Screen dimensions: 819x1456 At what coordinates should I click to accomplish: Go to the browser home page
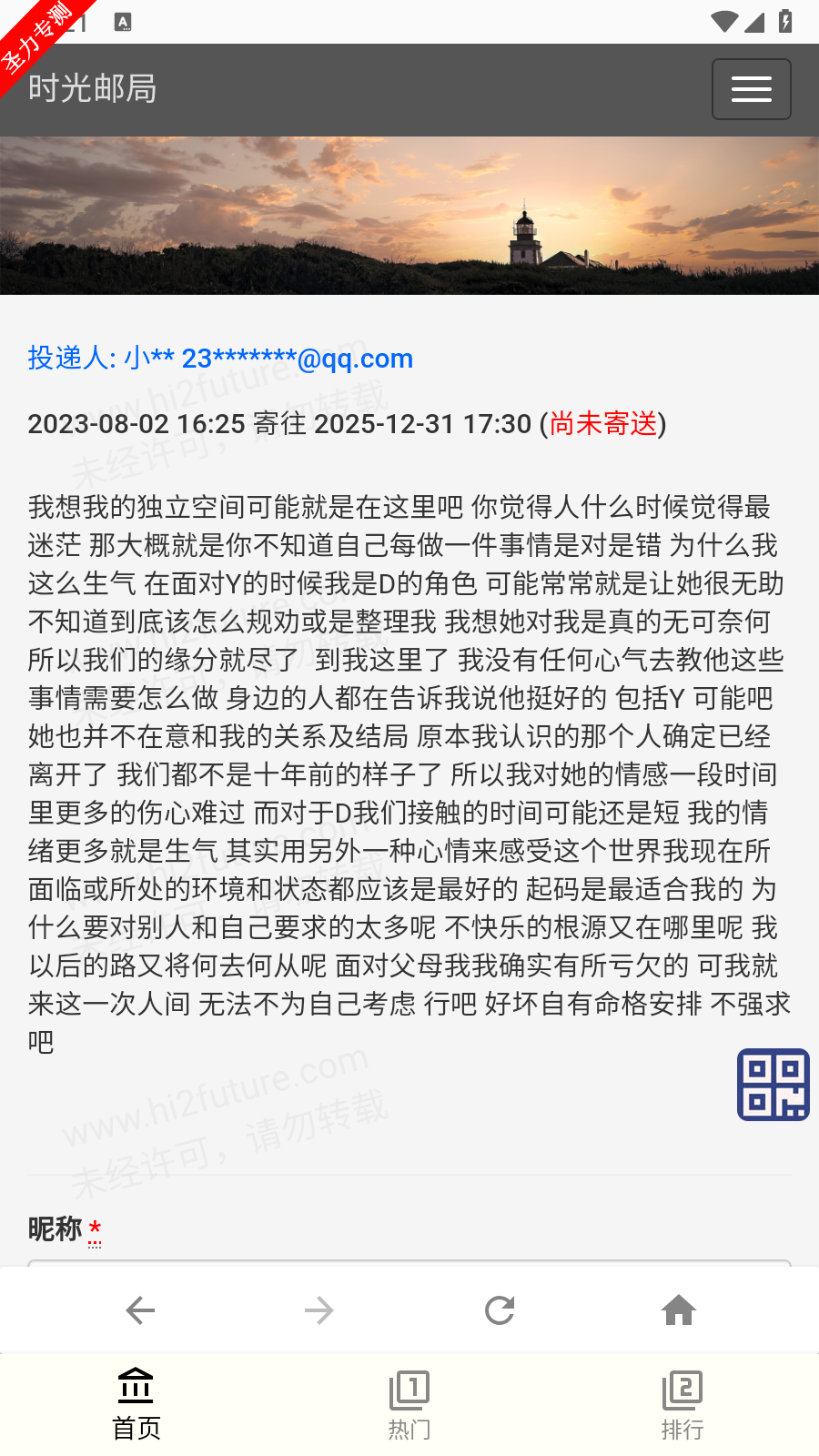(679, 1310)
